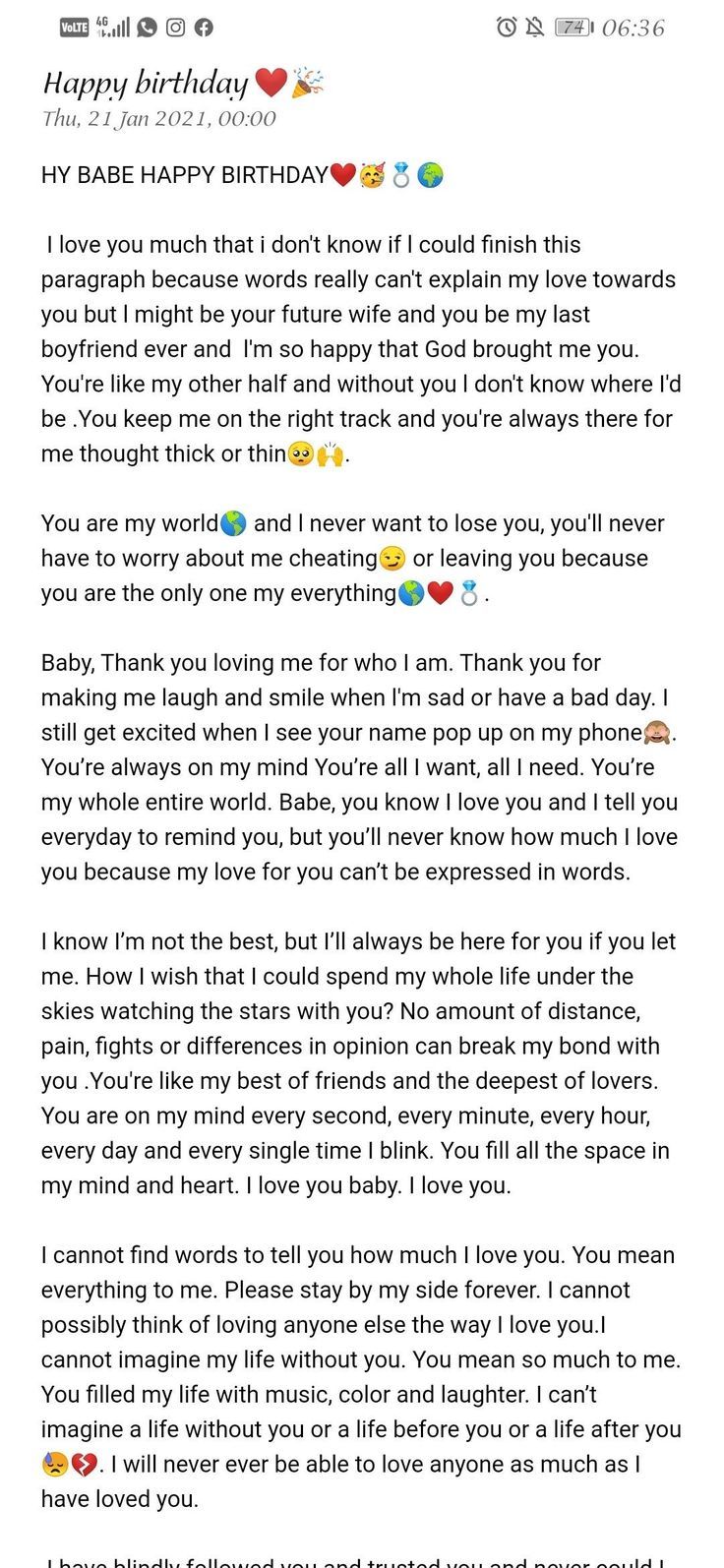Screen dimensions: 724x1568
Task: Tap the monkey emoji after phone
Action: pyautogui.click(x=656, y=731)
